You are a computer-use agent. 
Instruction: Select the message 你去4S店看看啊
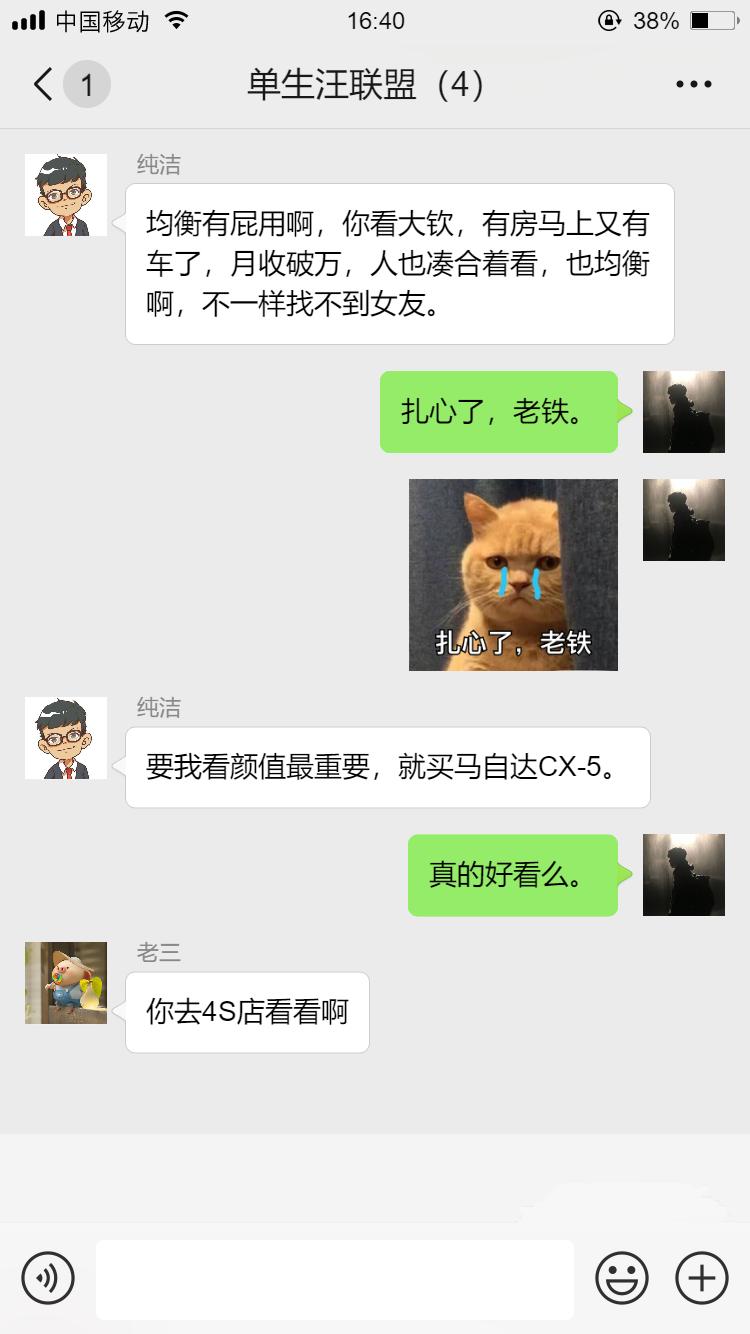[x=247, y=1012]
